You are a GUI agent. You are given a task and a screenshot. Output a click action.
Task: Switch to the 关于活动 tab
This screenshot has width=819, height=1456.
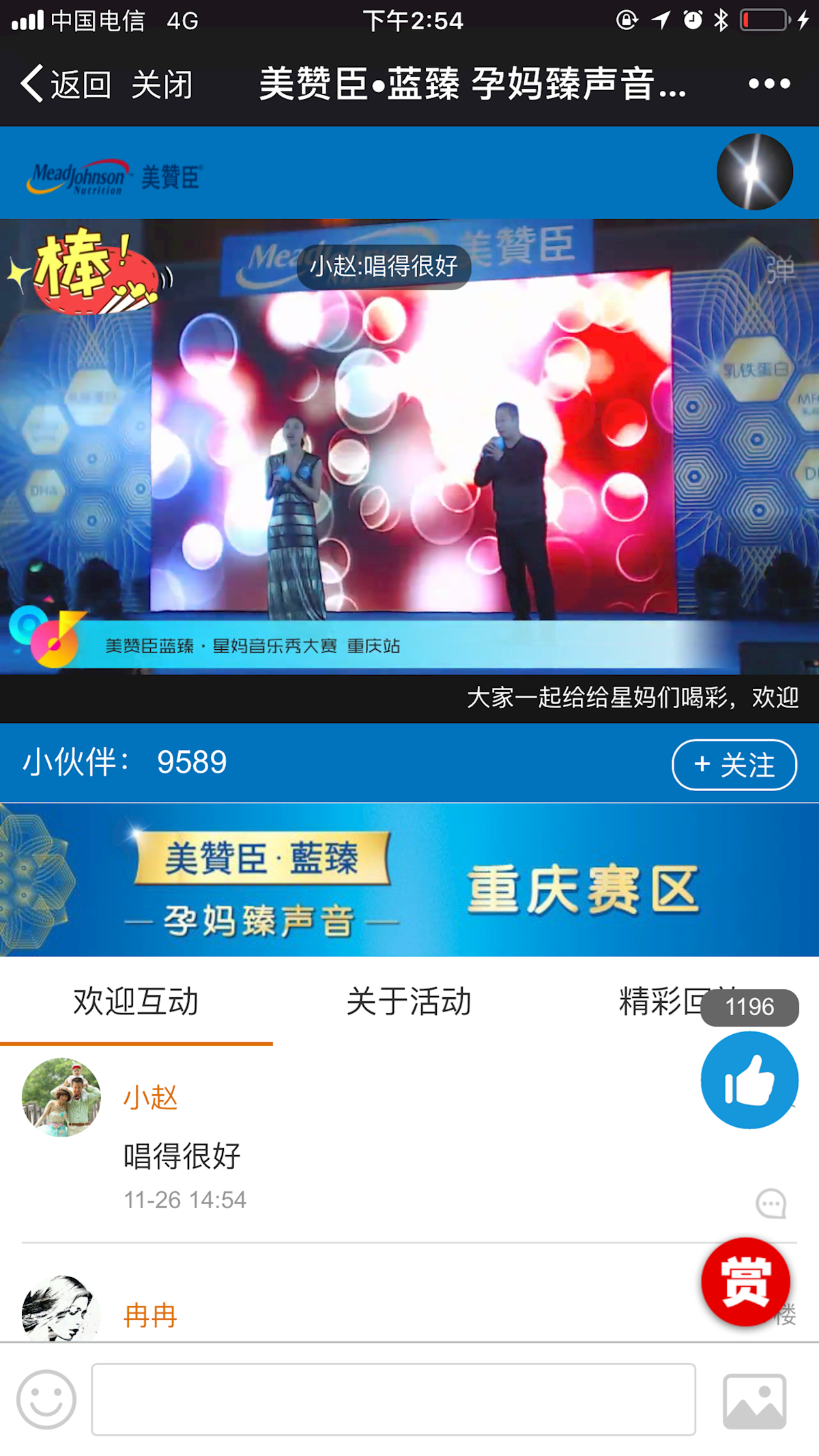pyautogui.click(x=409, y=1001)
